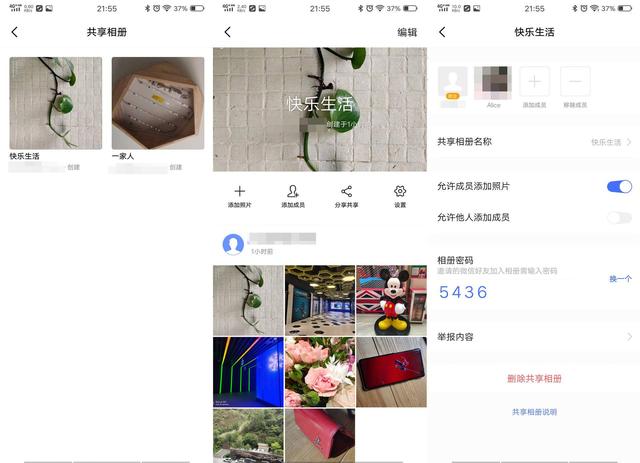Open the 快乐生活 shared album

coord(55,103)
